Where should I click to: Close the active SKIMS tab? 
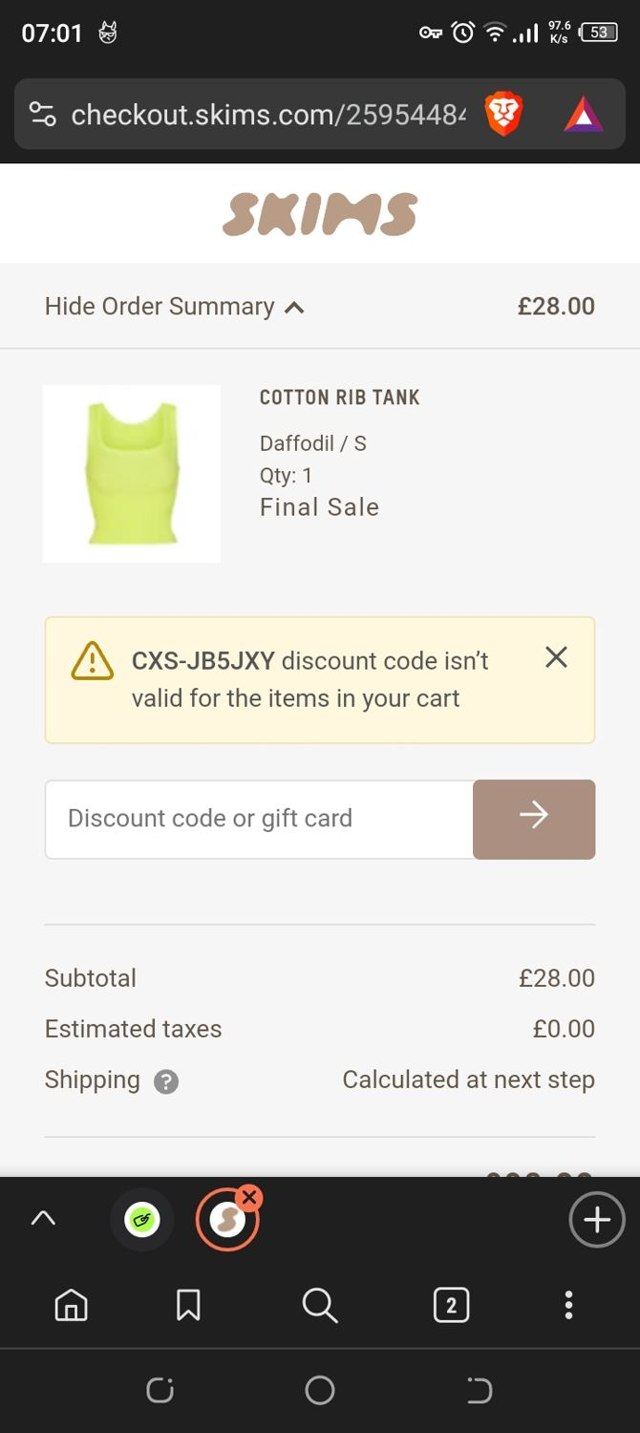coord(249,1197)
